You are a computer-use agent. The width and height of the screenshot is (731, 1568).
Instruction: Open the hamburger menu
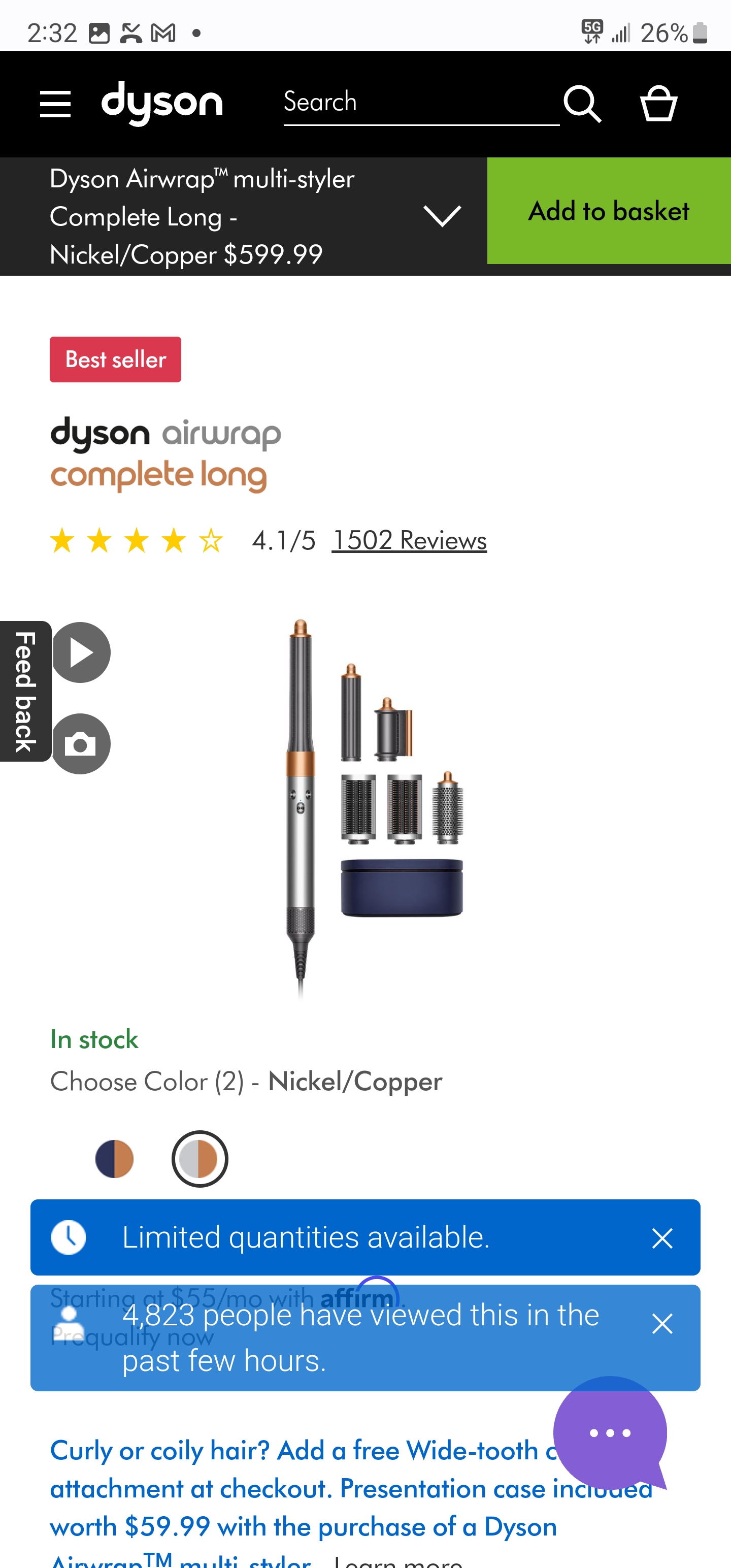[55, 104]
